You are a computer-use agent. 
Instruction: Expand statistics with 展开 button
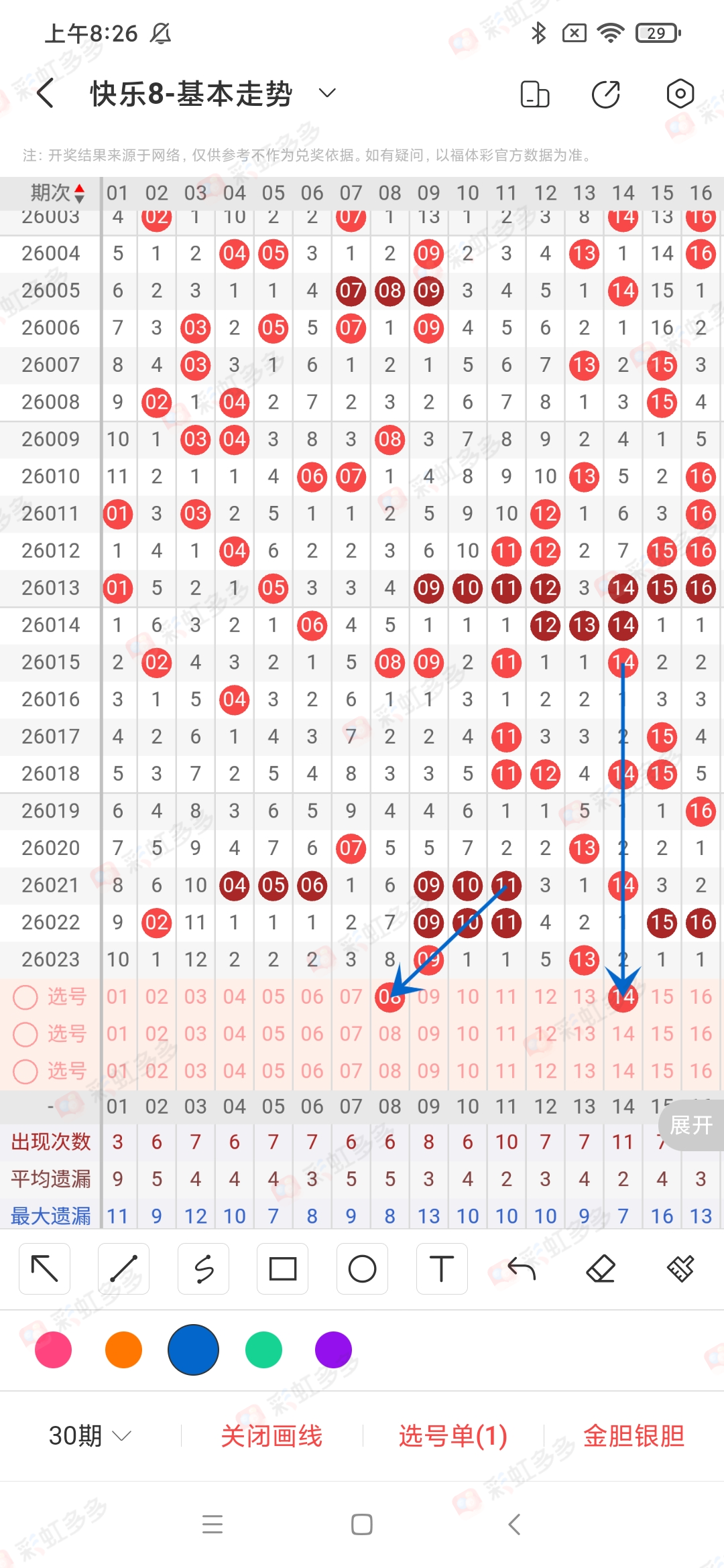click(x=691, y=1125)
